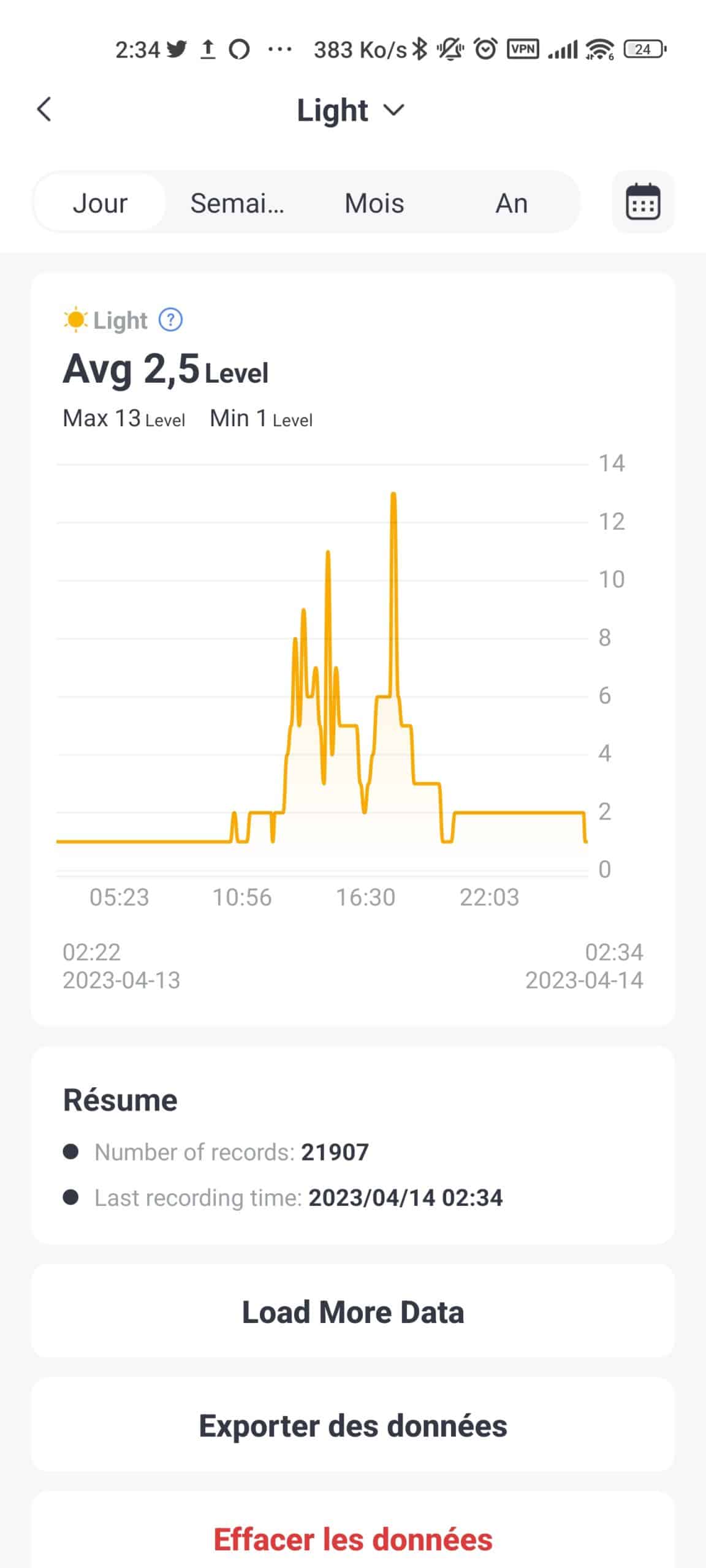Tap Load More Data

(x=353, y=1312)
